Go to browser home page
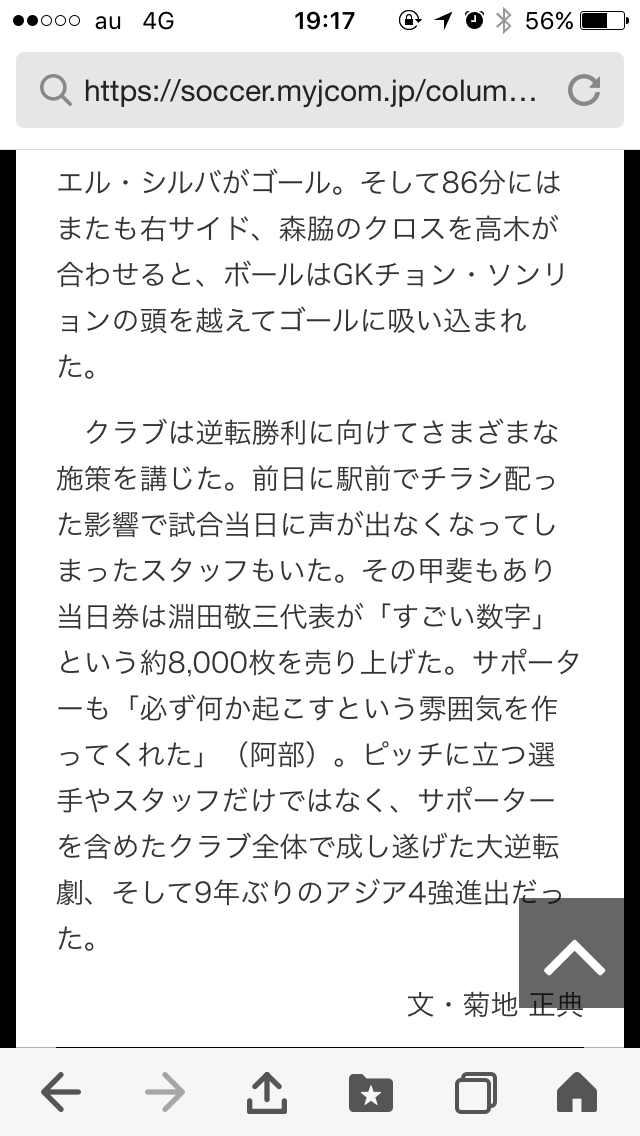640x1136 pixels. pos(577,1092)
